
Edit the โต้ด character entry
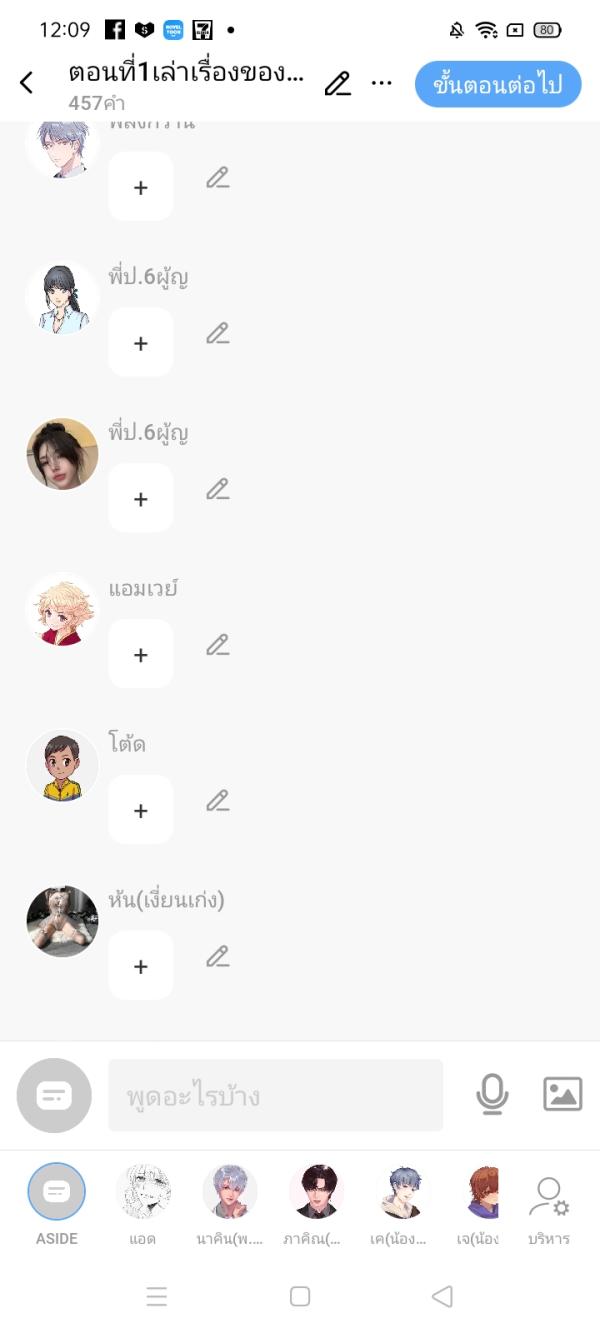(218, 801)
